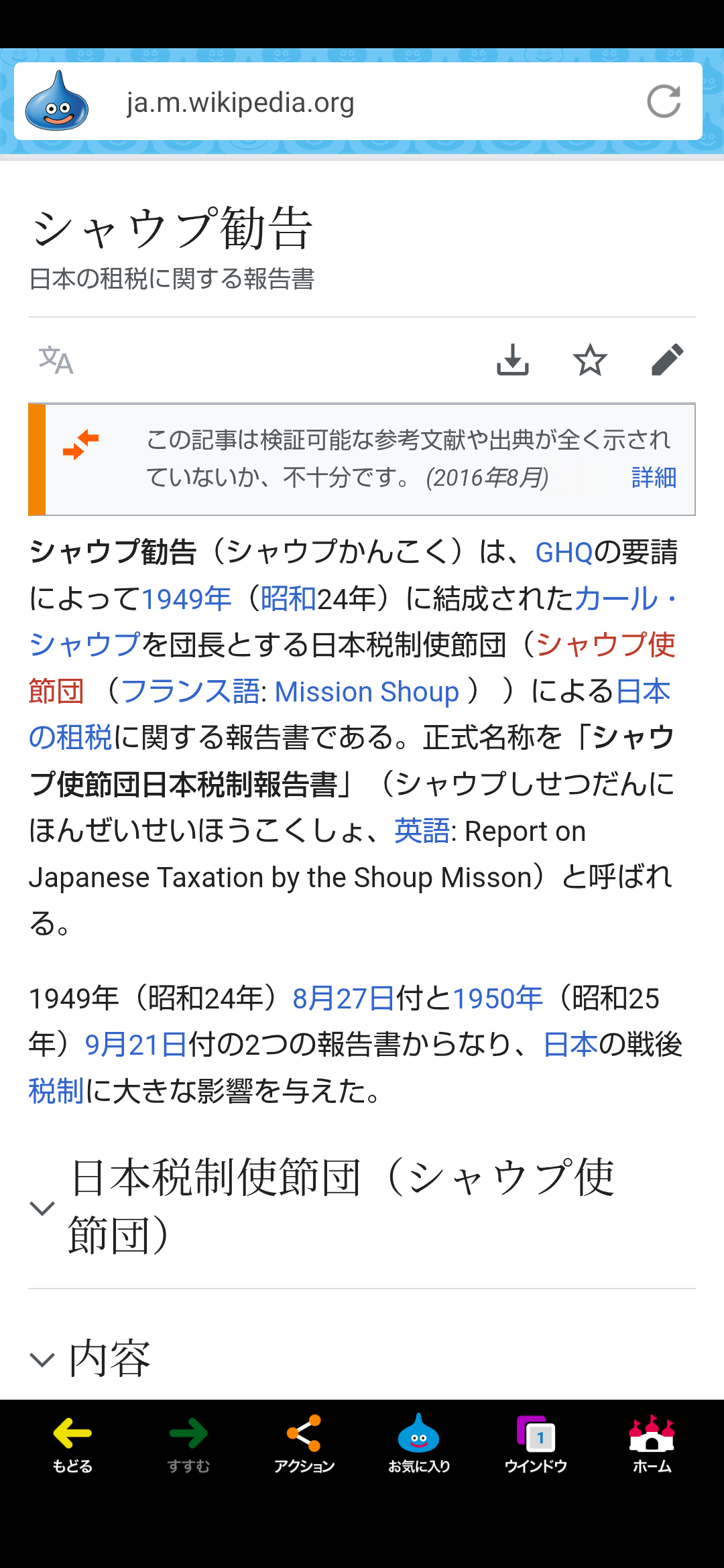
Task: Add article to watchlist star
Action: pos(590,360)
